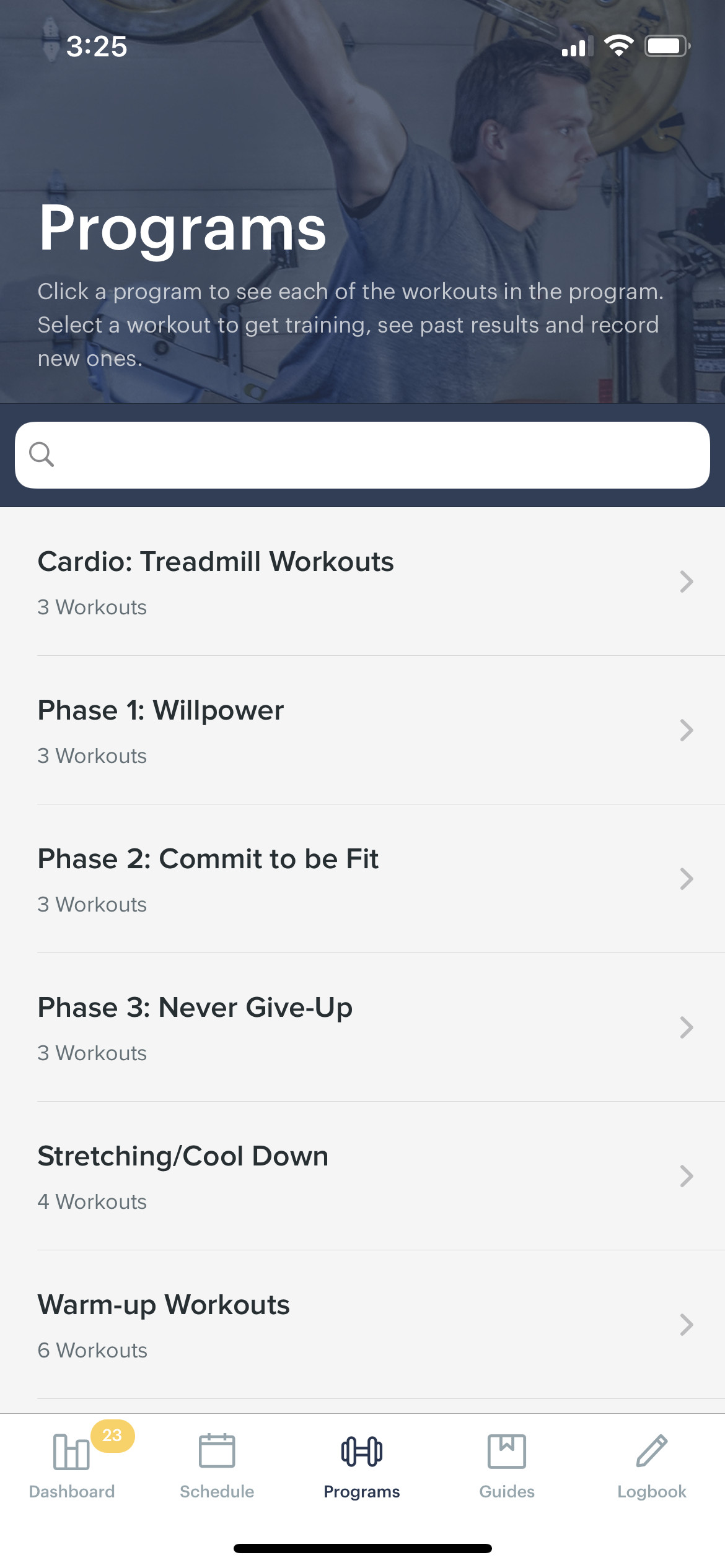The height and width of the screenshot is (1568, 725).
Task: Open the Guides tab
Action: point(507,1465)
